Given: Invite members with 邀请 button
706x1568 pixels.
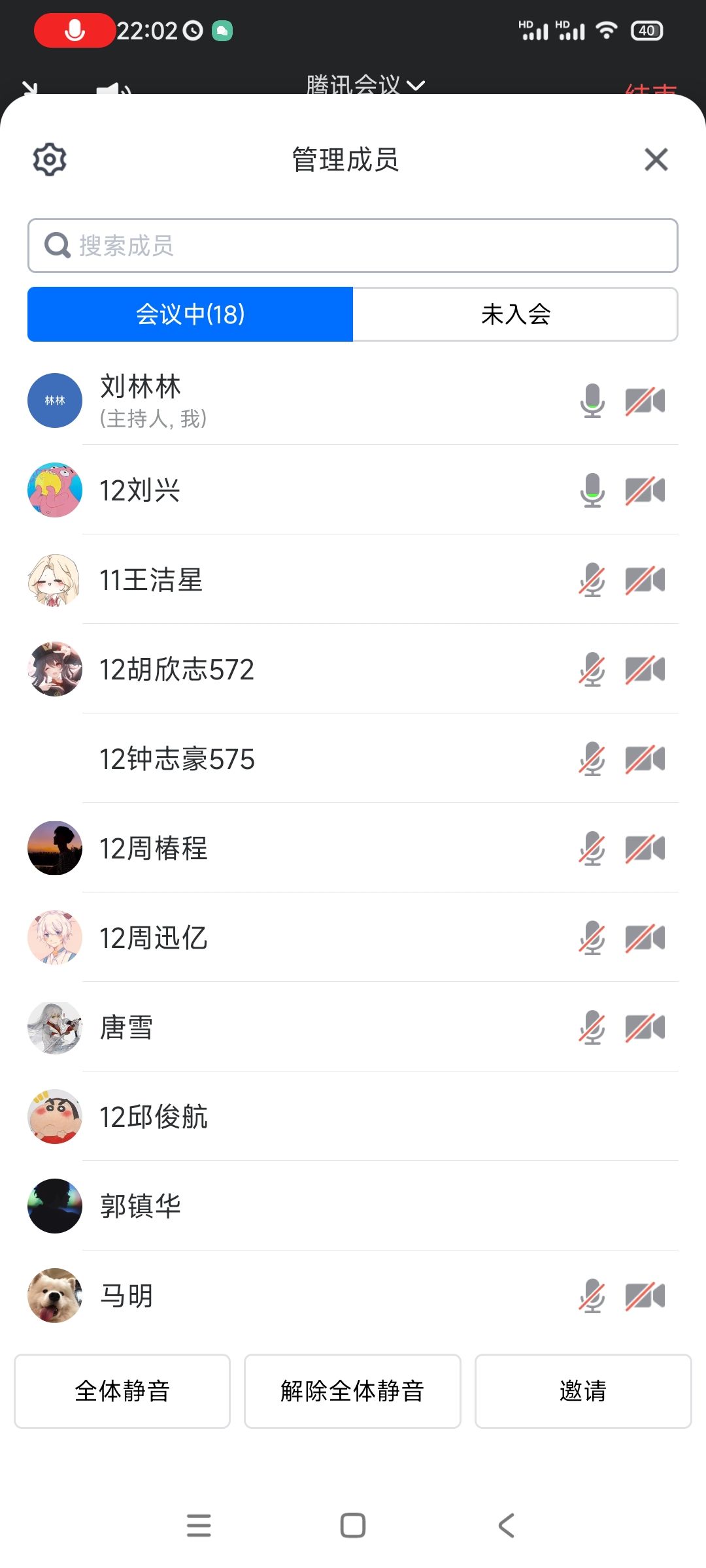Looking at the screenshot, I should click(x=583, y=1391).
